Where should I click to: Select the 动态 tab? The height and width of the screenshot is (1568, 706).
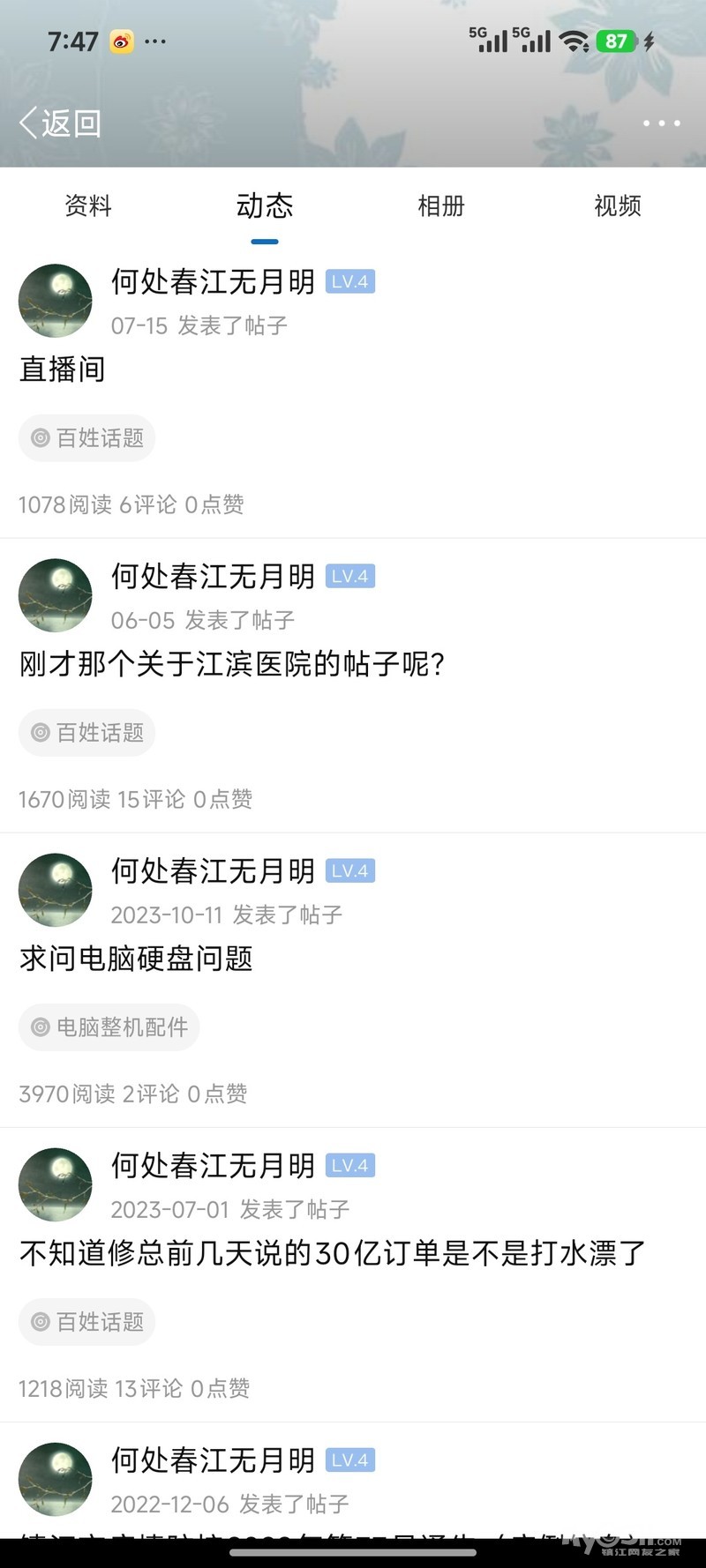(265, 206)
